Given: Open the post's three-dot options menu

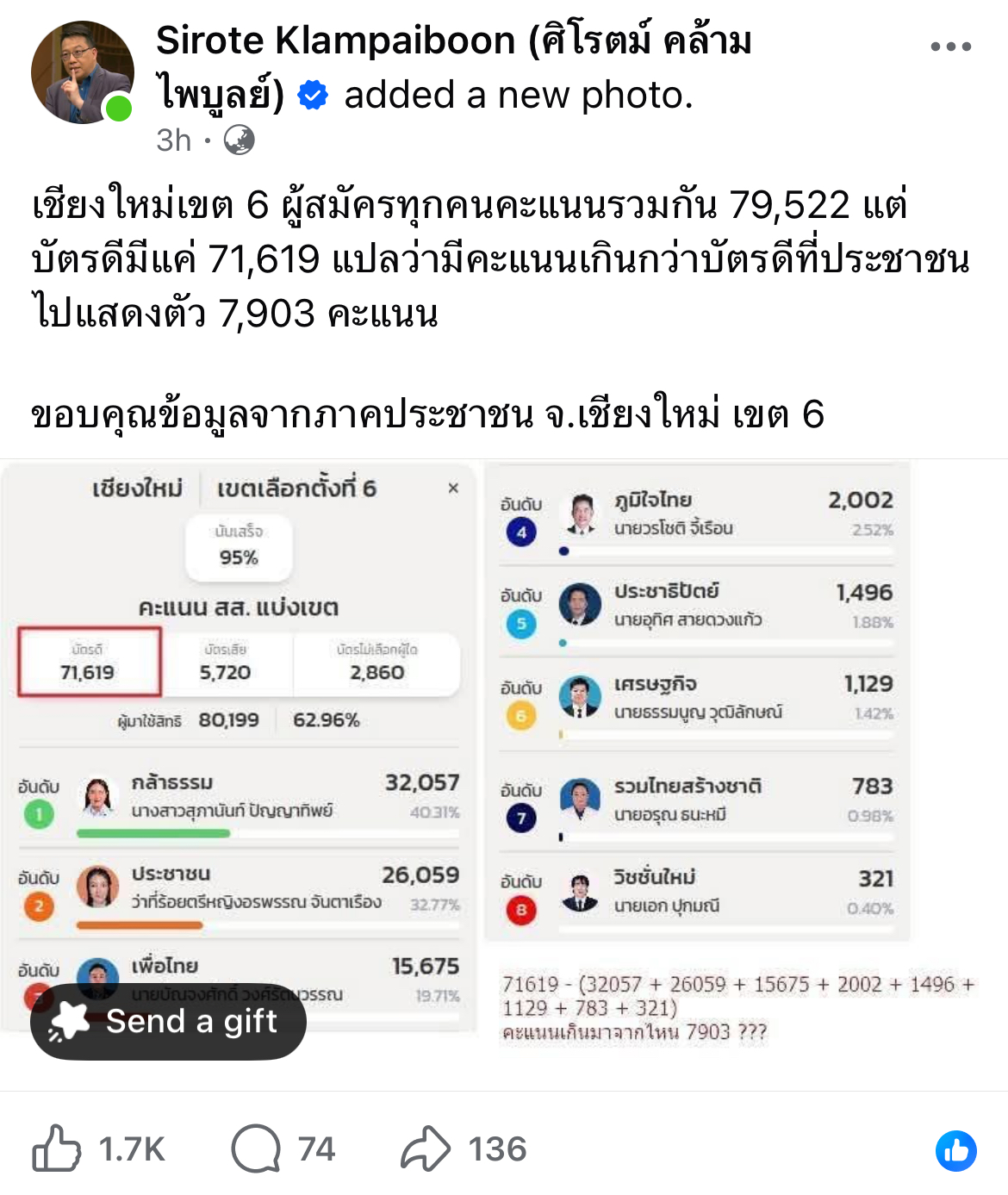Looking at the screenshot, I should pos(950,47).
